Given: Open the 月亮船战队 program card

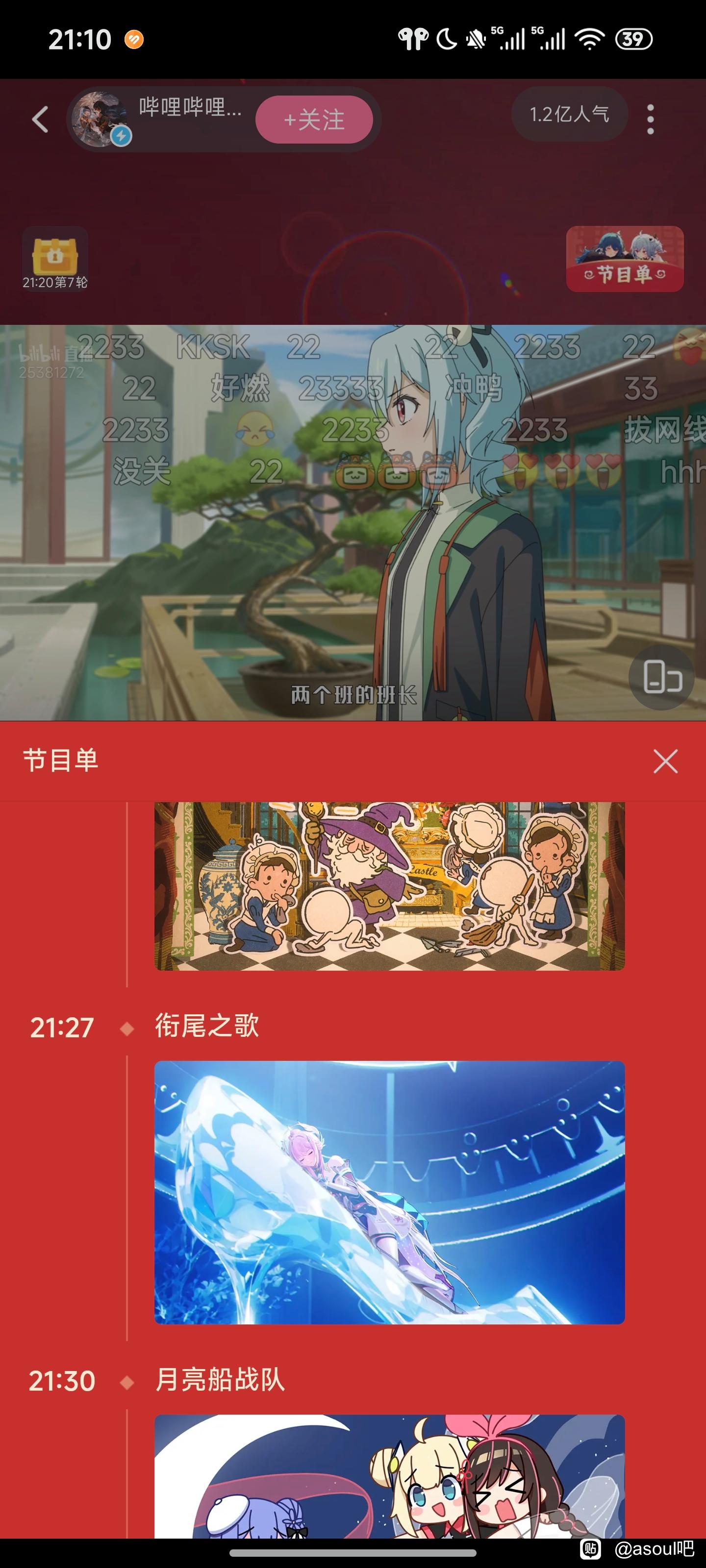Looking at the screenshot, I should [389, 1475].
